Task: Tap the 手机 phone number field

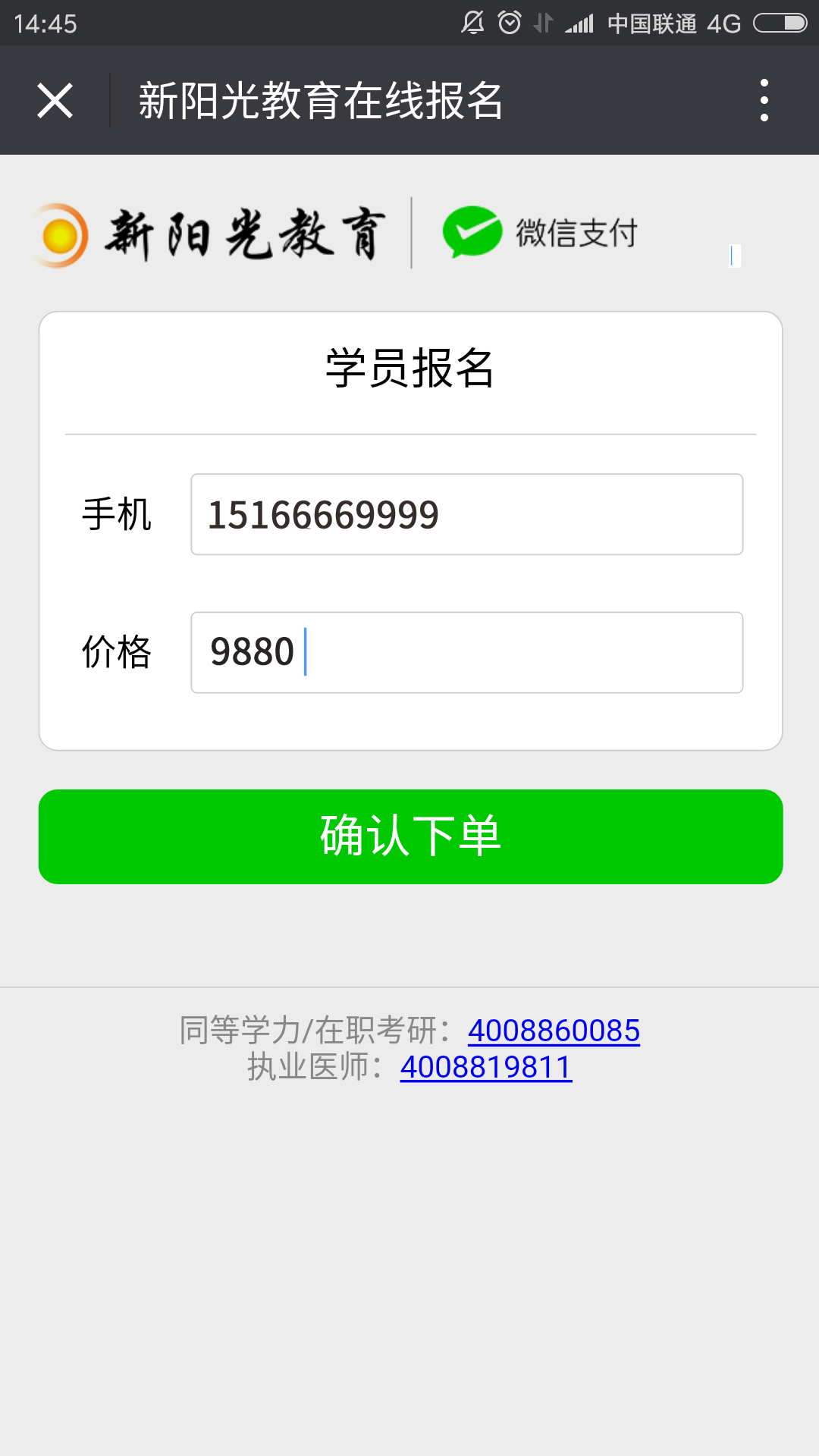Action: pyautogui.click(x=467, y=514)
